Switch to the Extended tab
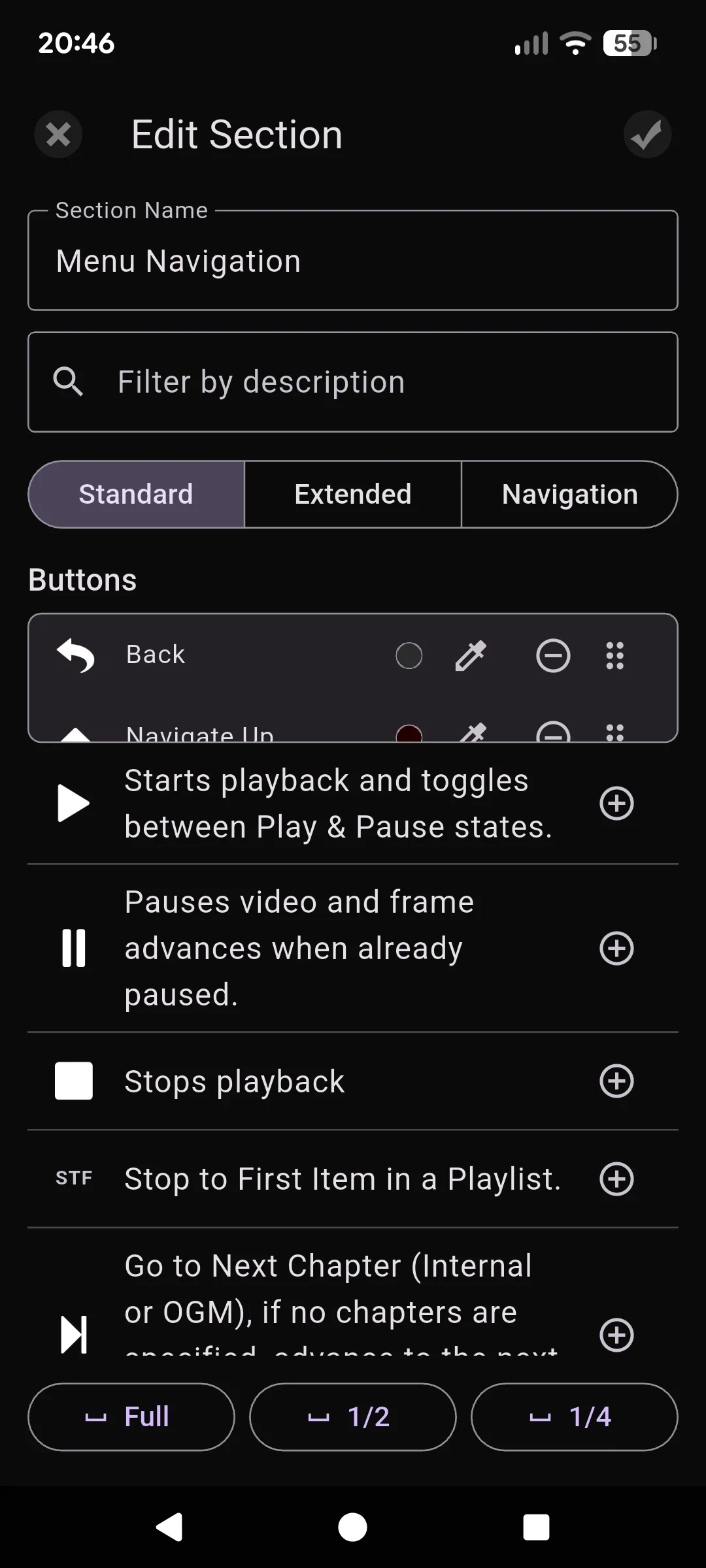706x1568 pixels. 352,494
